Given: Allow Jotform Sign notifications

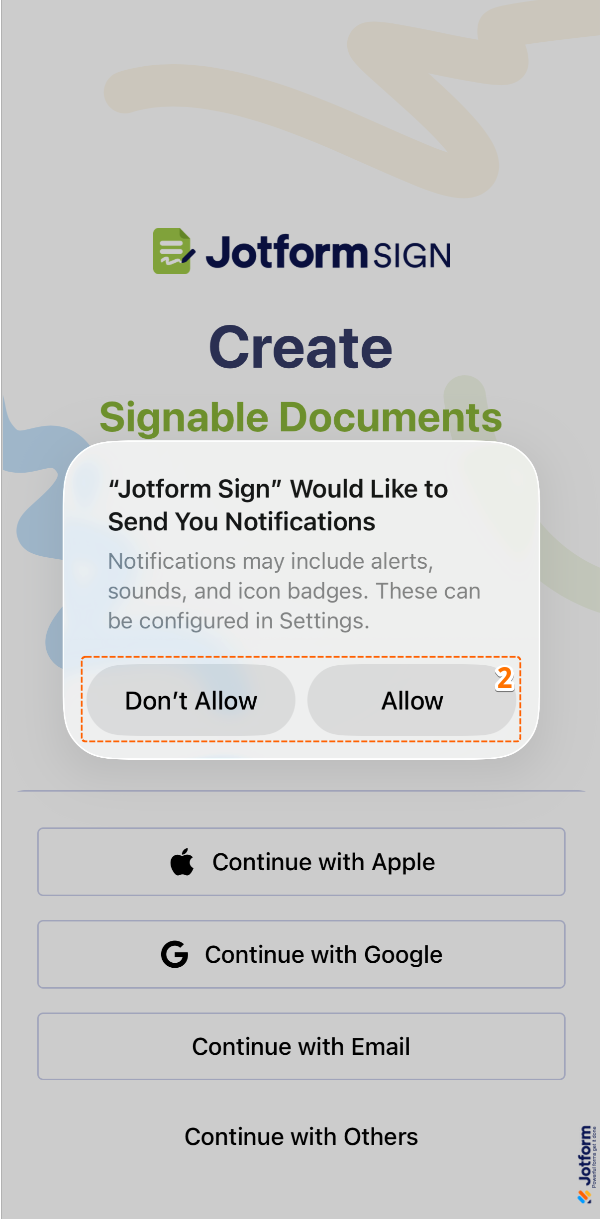Looking at the screenshot, I should point(411,701).
